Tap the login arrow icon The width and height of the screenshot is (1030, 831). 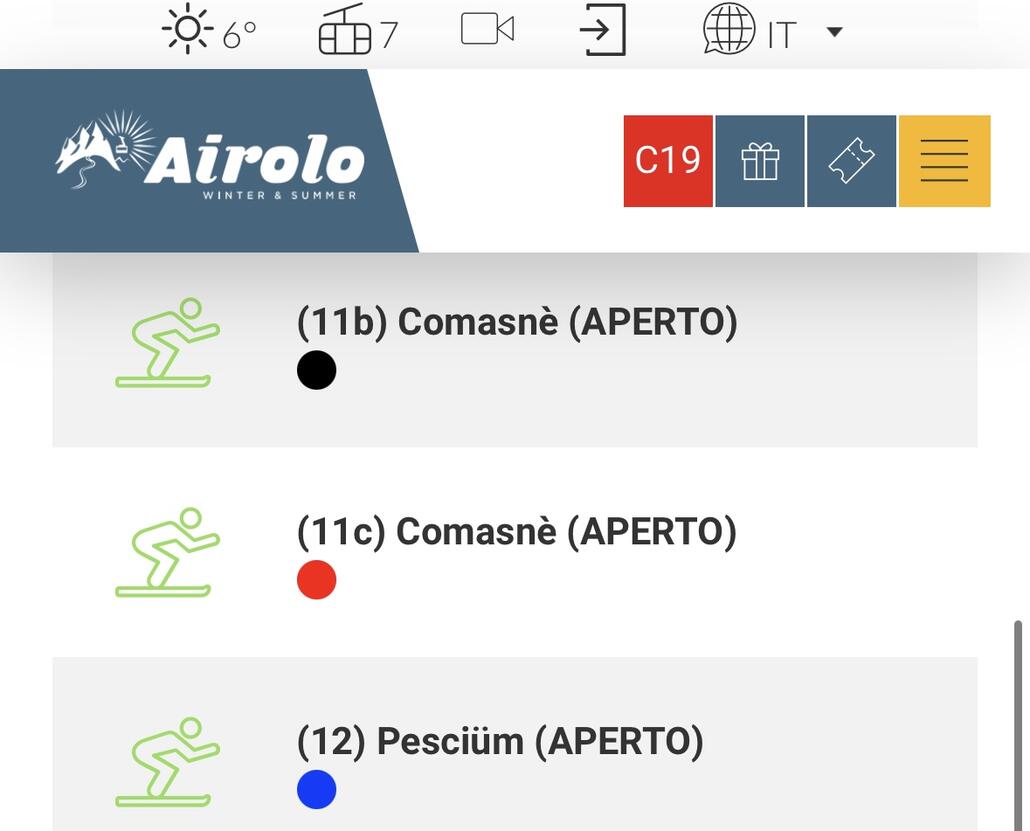point(603,30)
